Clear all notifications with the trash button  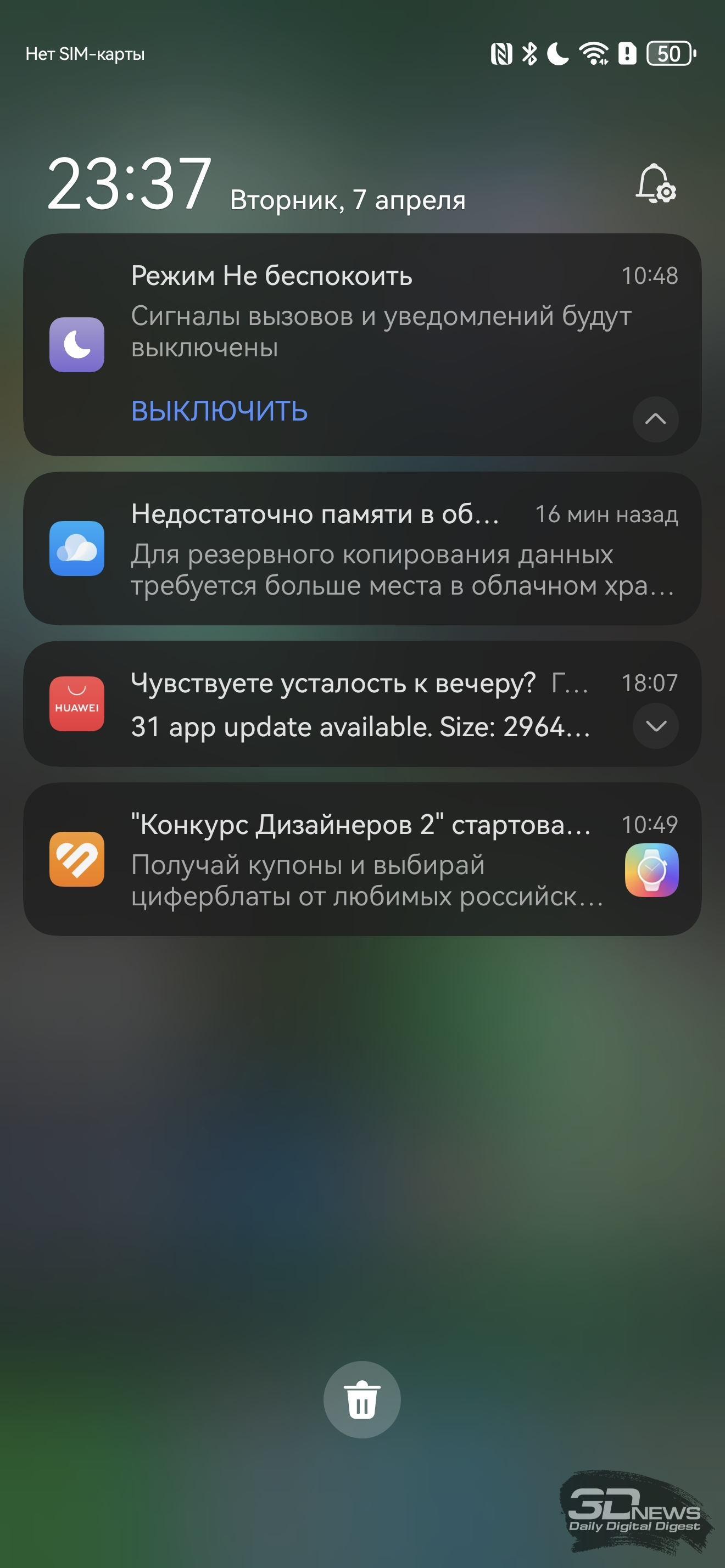coord(361,1399)
